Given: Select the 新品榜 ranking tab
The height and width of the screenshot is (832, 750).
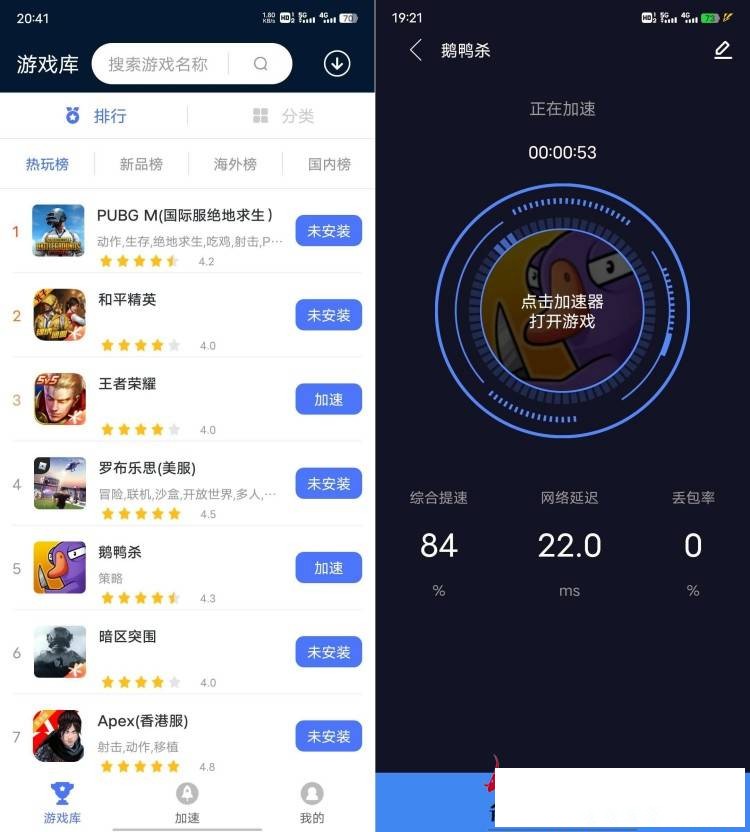Looking at the screenshot, I should point(141,164).
